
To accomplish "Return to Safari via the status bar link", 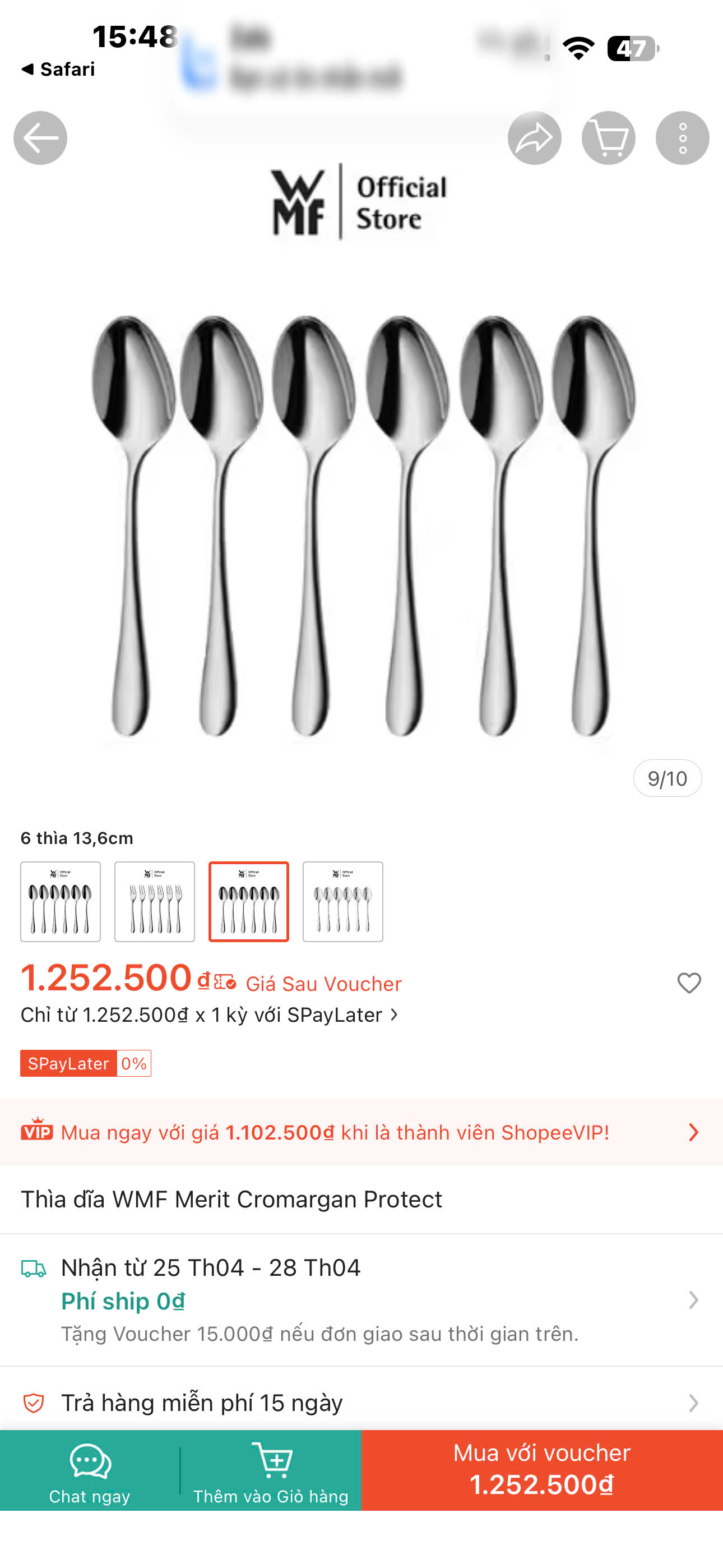I will 58,70.
